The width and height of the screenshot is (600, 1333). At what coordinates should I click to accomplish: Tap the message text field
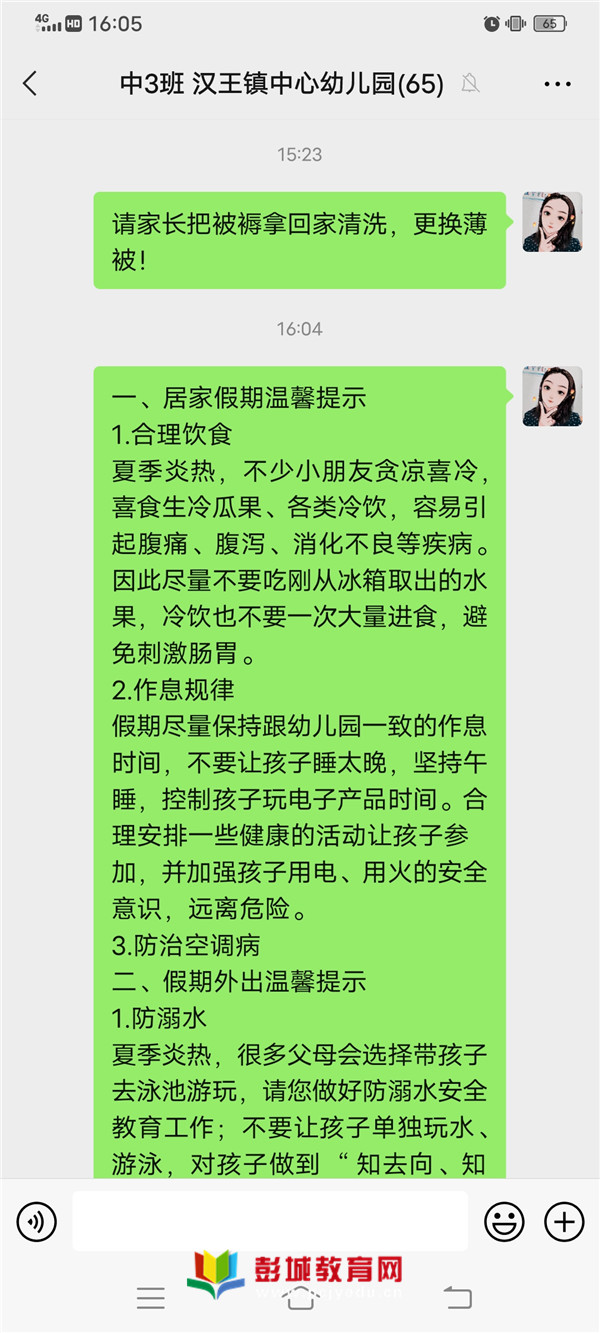(x=270, y=1221)
